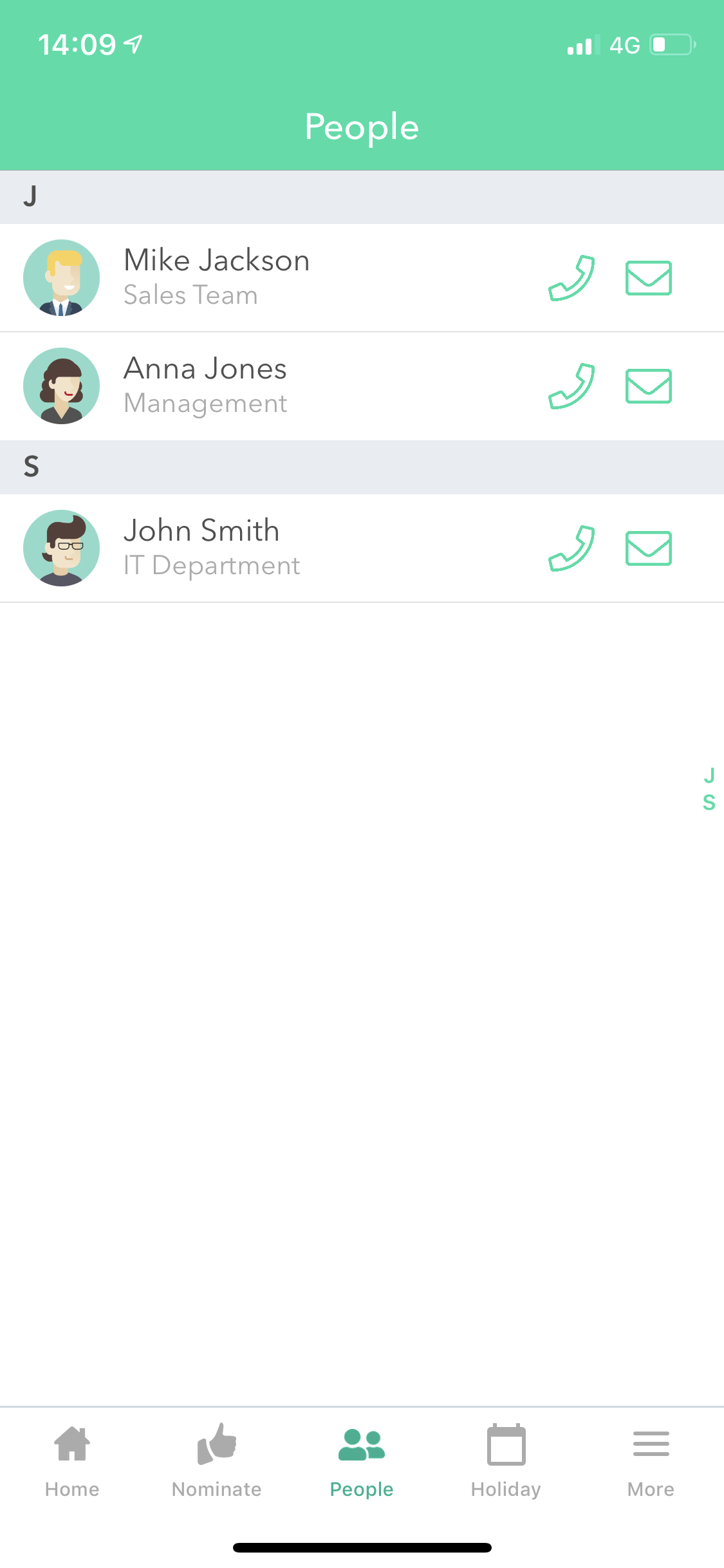The height and width of the screenshot is (1568, 724).
Task: Email Mike Jackson via envelope icon
Action: (x=649, y=278)
